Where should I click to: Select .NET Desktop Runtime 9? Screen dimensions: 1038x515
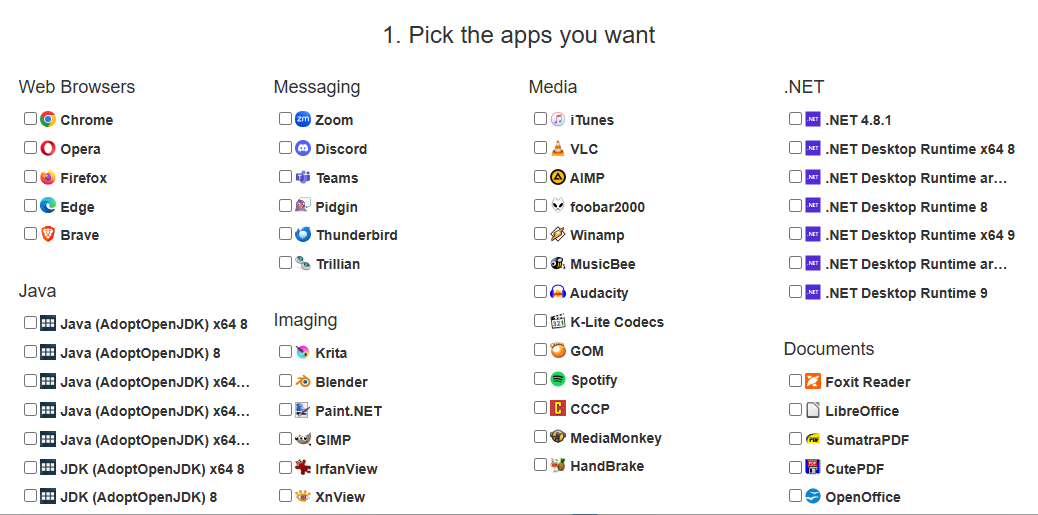(795, 292)
